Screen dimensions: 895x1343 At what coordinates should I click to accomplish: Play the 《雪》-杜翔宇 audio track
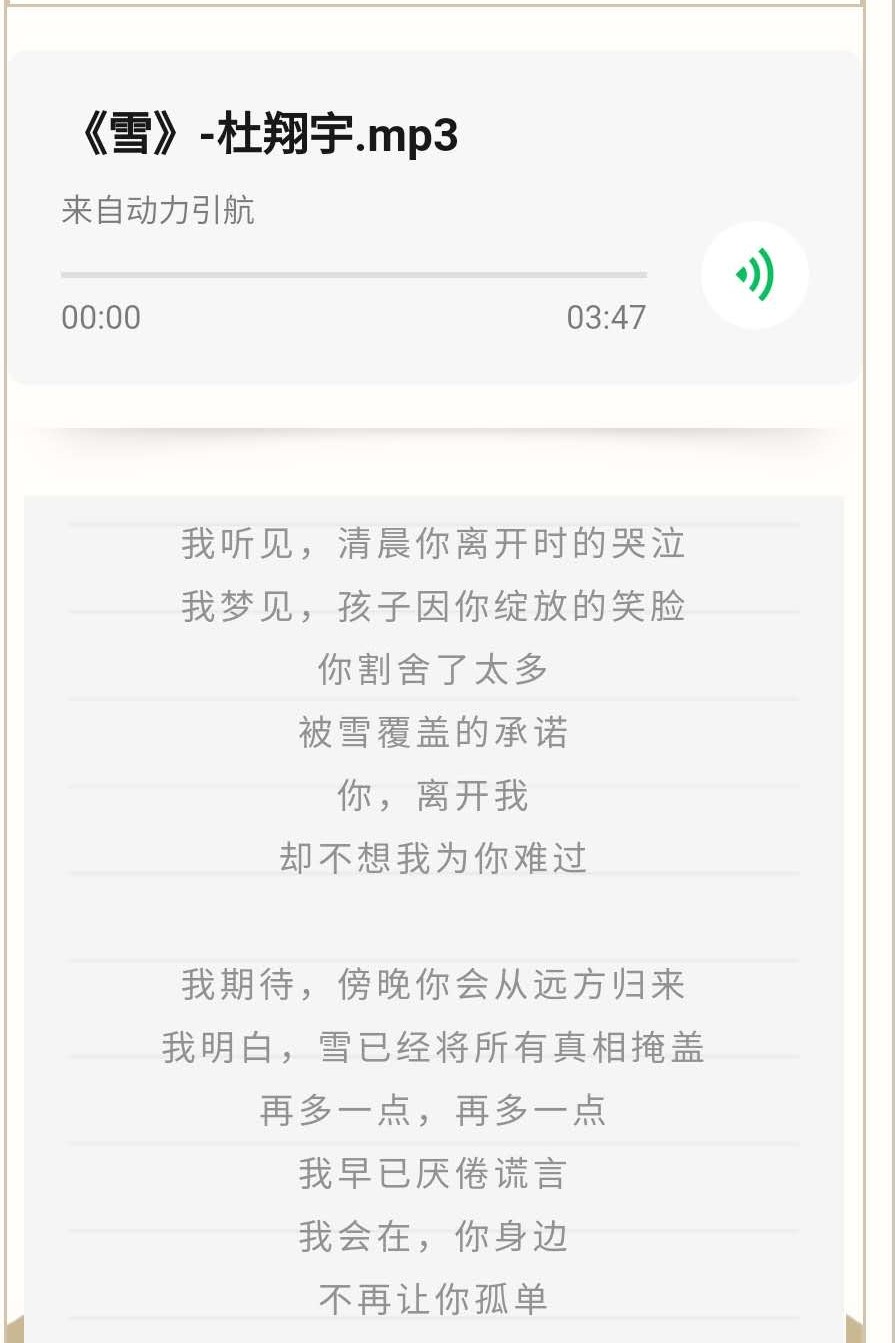coord(754,275)
